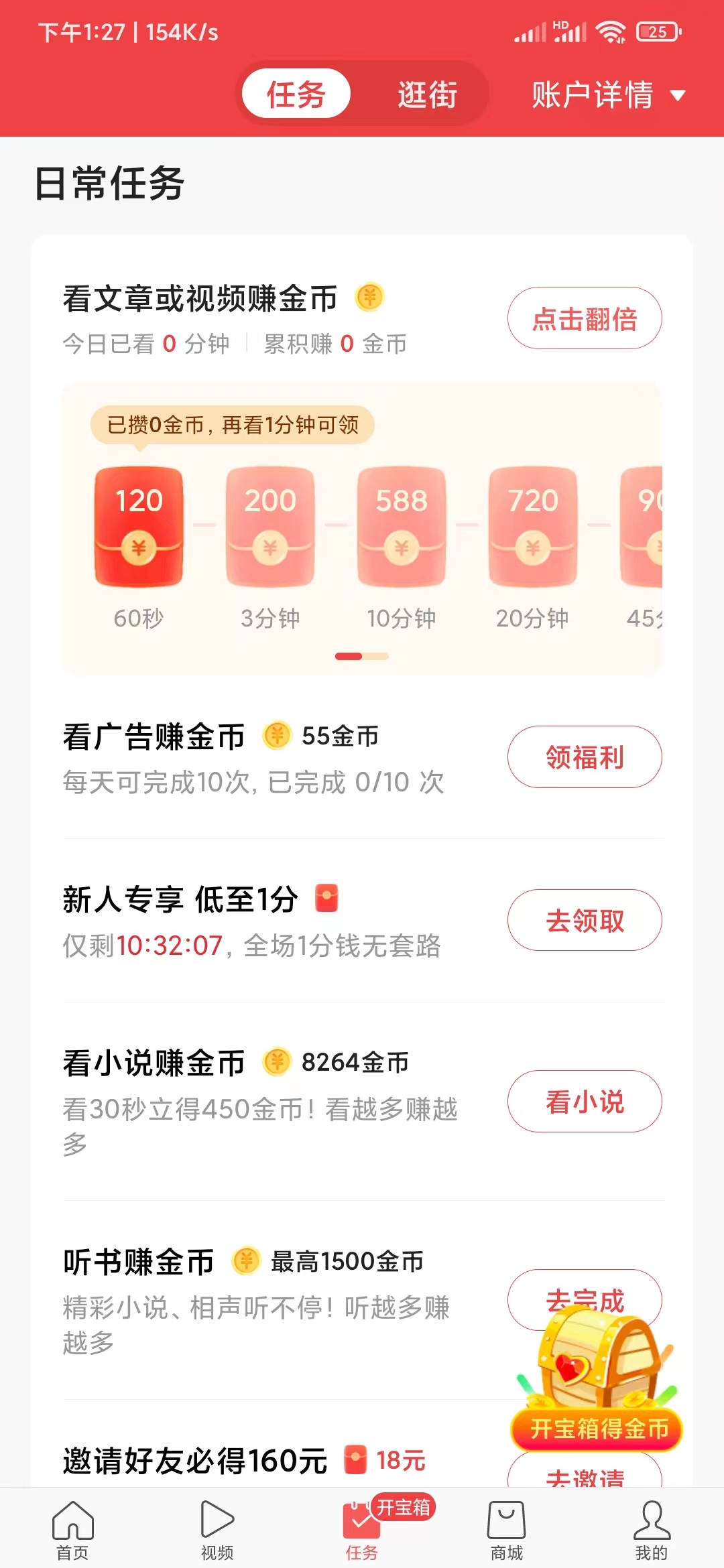
Task: Switch to the 逛街 tab
Action: (427, 93)
